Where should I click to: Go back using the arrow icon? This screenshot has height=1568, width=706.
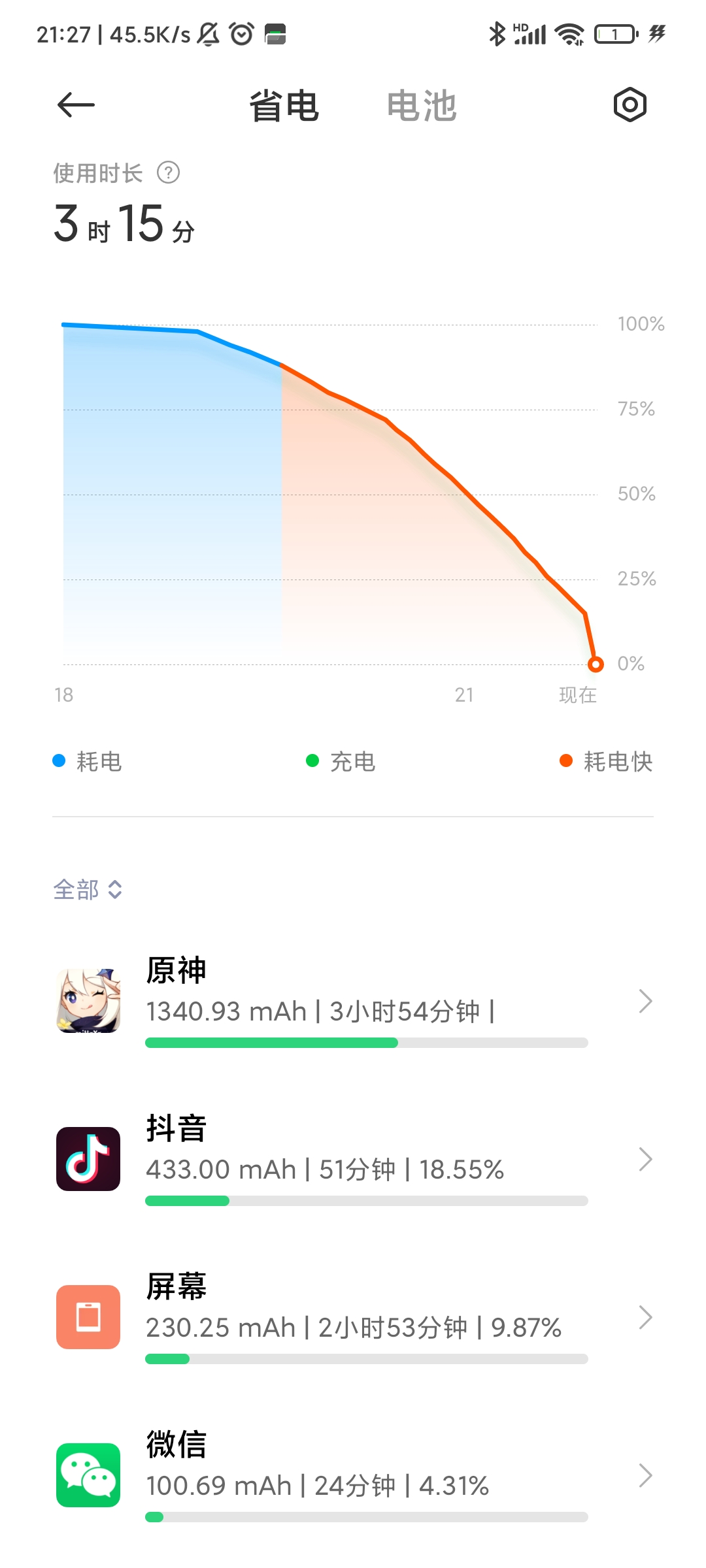pos(76,105)
